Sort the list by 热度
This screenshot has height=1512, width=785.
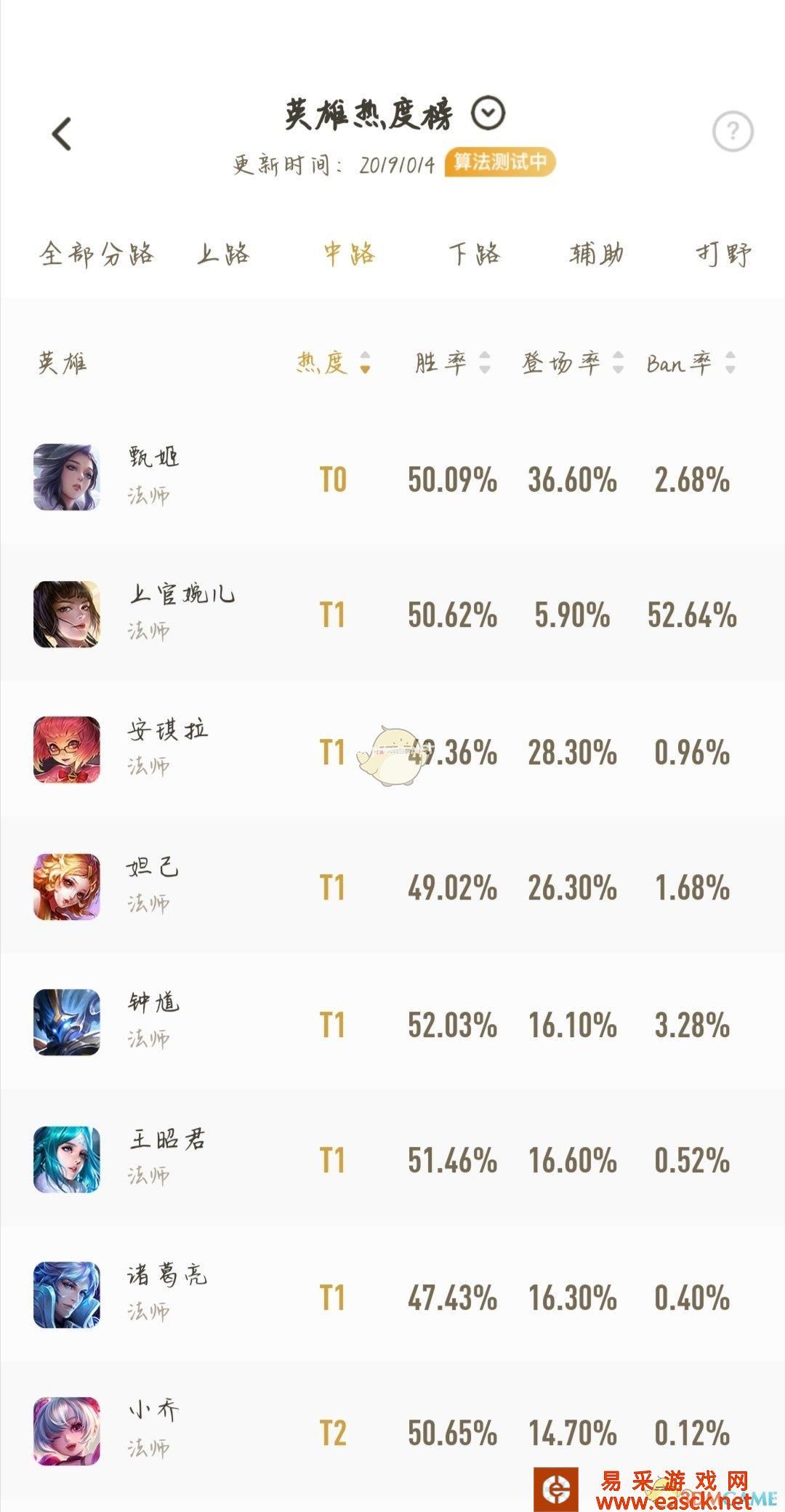[x=334, y=362]
